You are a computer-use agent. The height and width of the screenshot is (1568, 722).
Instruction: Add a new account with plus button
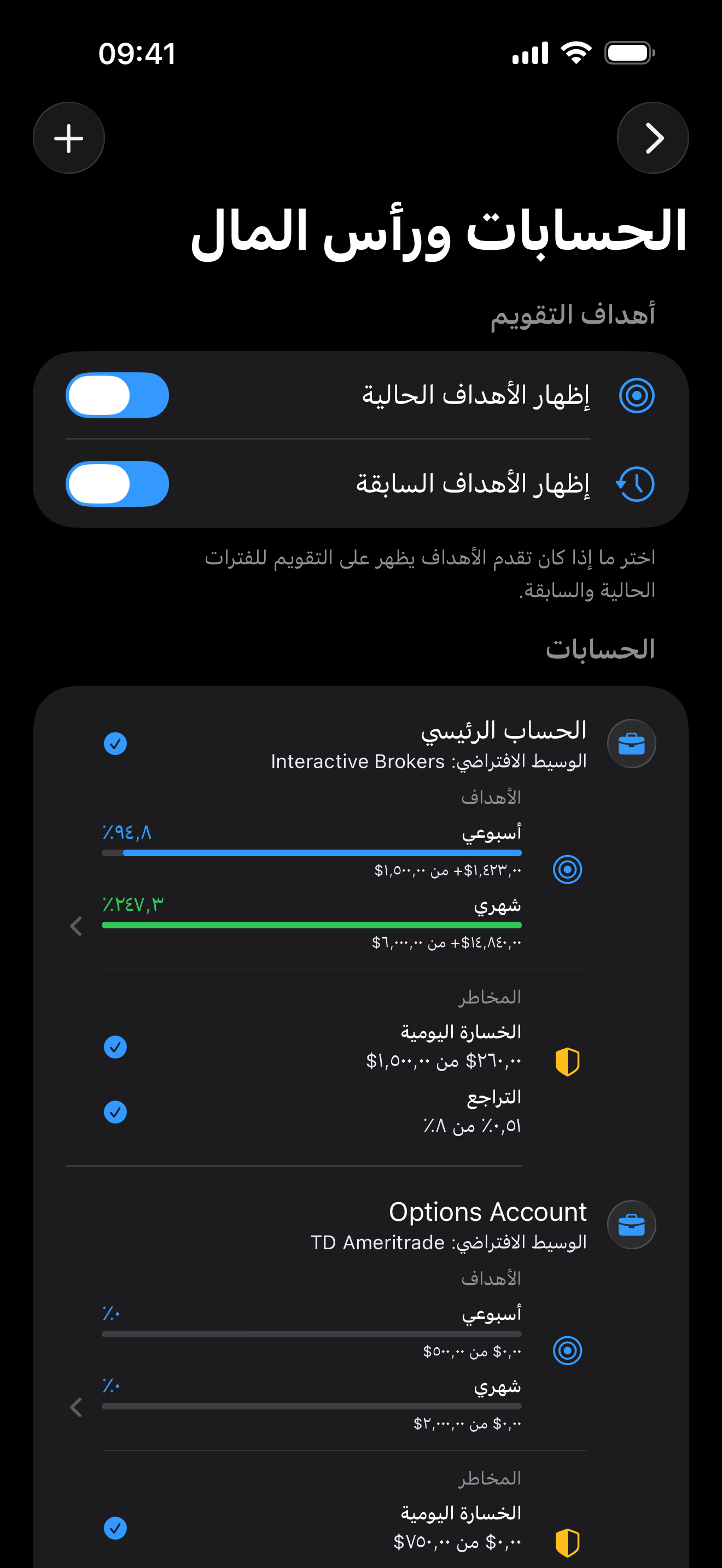pyautogui.click(x=69, y=138)
